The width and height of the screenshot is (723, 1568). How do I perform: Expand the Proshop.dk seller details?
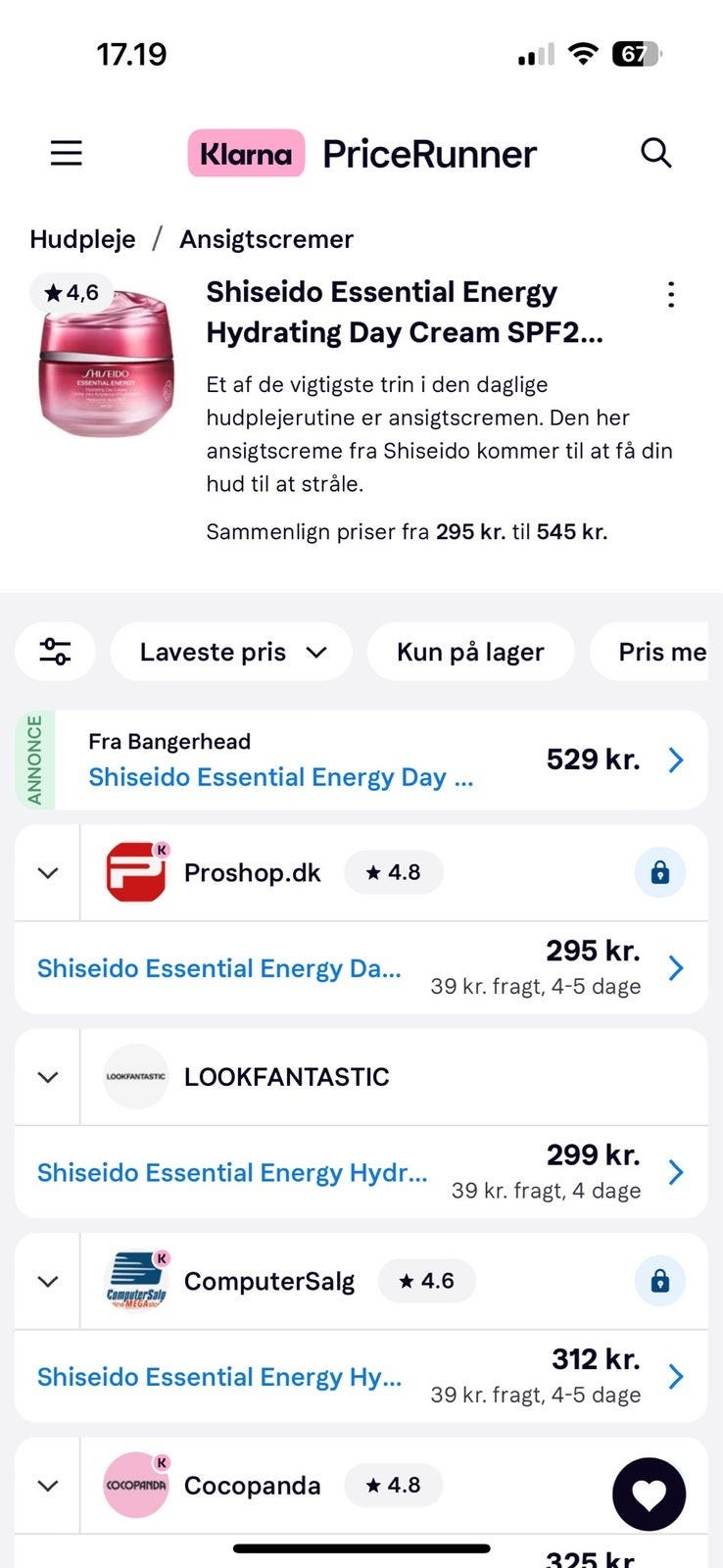coord(48,873)
